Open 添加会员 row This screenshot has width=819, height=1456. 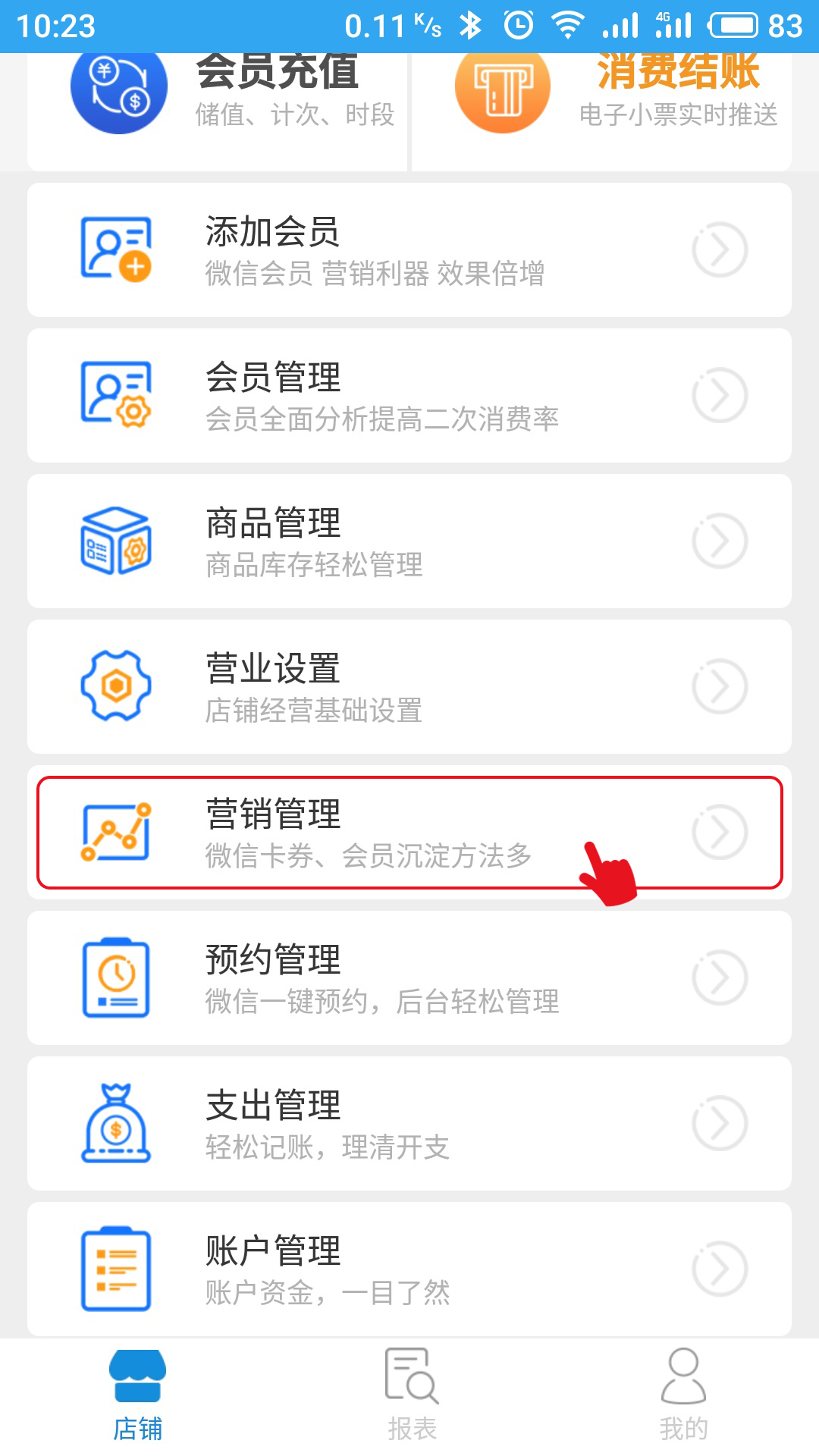point(409,249)
